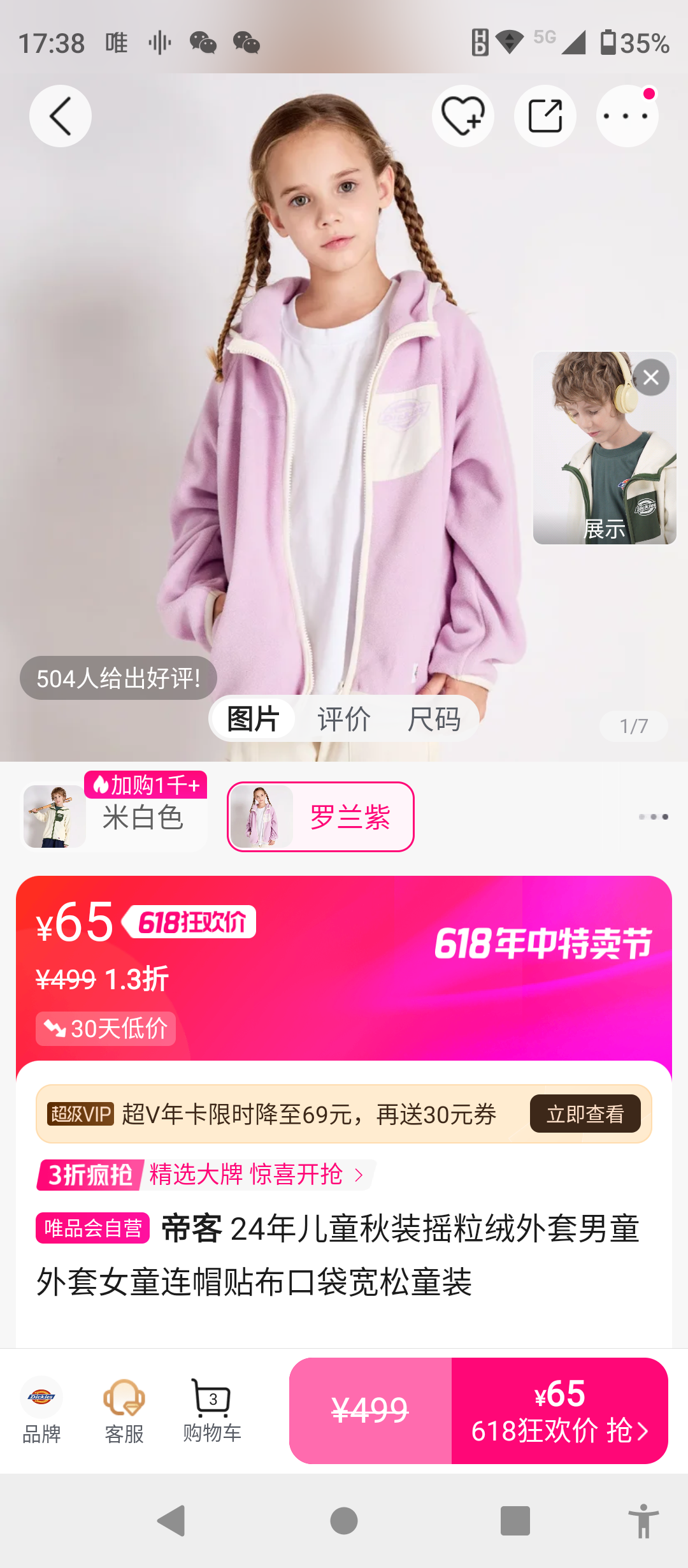Open the three-dot overflow menu
The image size is (688, 1568).
(627, 116)
